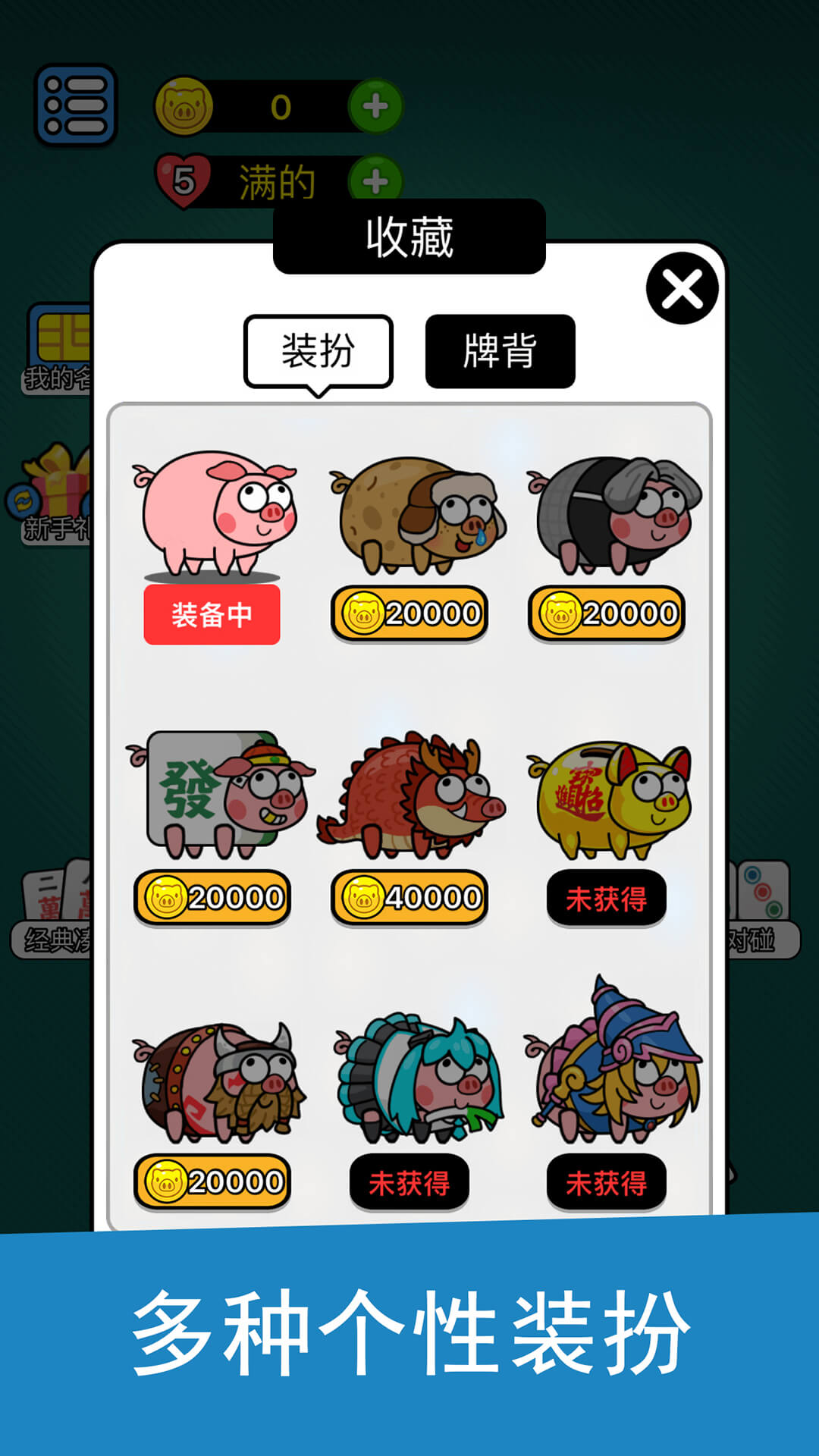
Task: Buy the viking pig for 20000
Action: (x=212, y=1181)
